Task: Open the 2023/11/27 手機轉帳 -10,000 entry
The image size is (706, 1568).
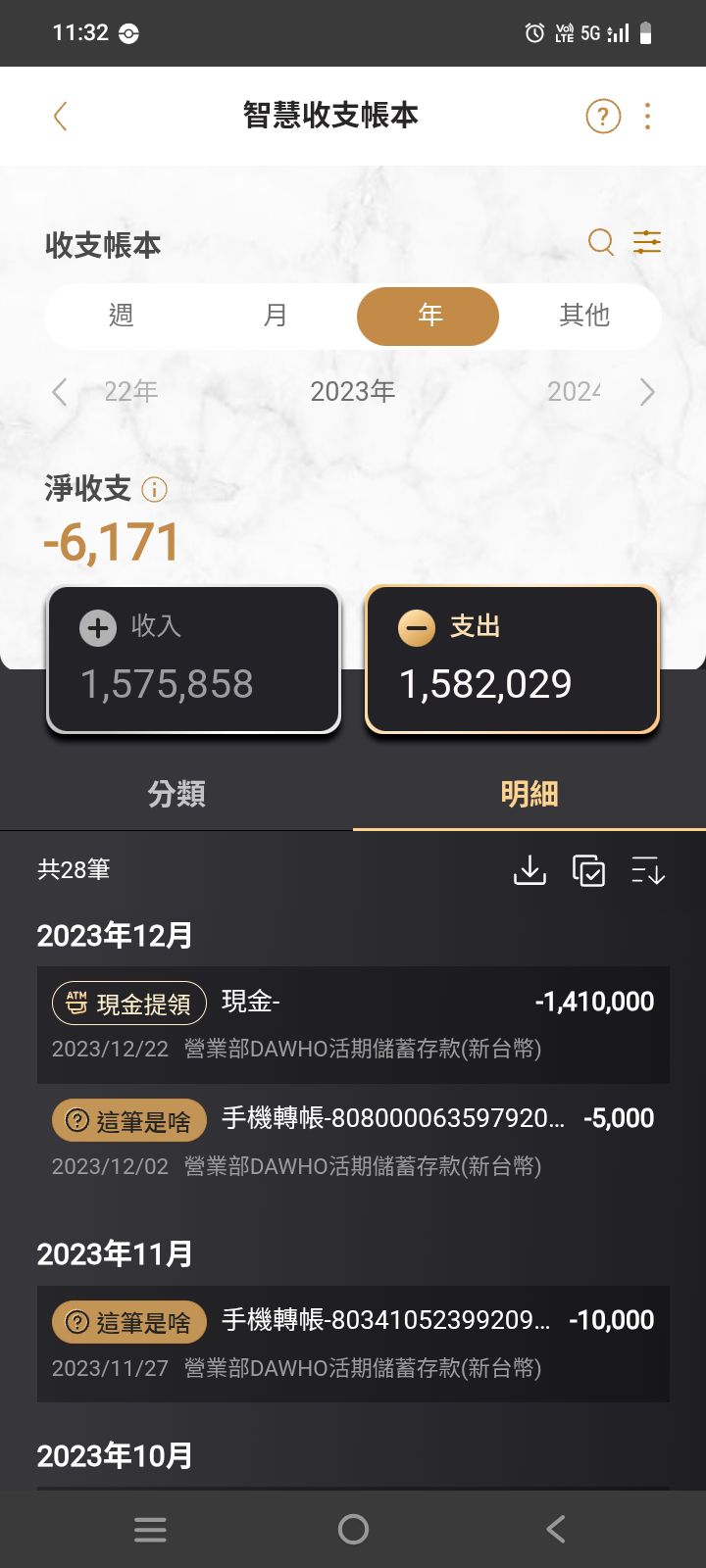Action: [x=353, y=1343]
